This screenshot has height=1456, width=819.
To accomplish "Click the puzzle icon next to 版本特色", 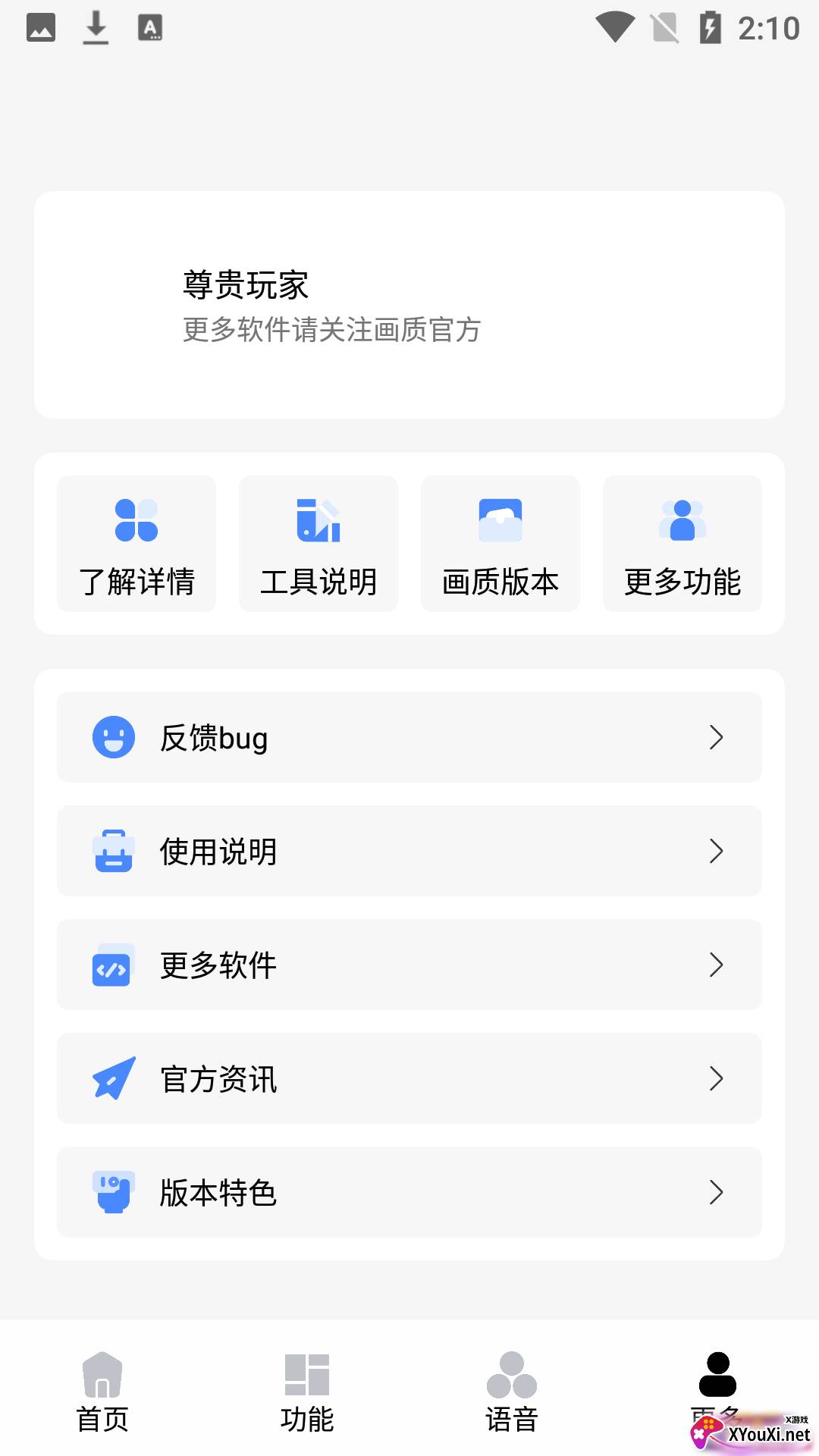I will (x=112, y=1193).
